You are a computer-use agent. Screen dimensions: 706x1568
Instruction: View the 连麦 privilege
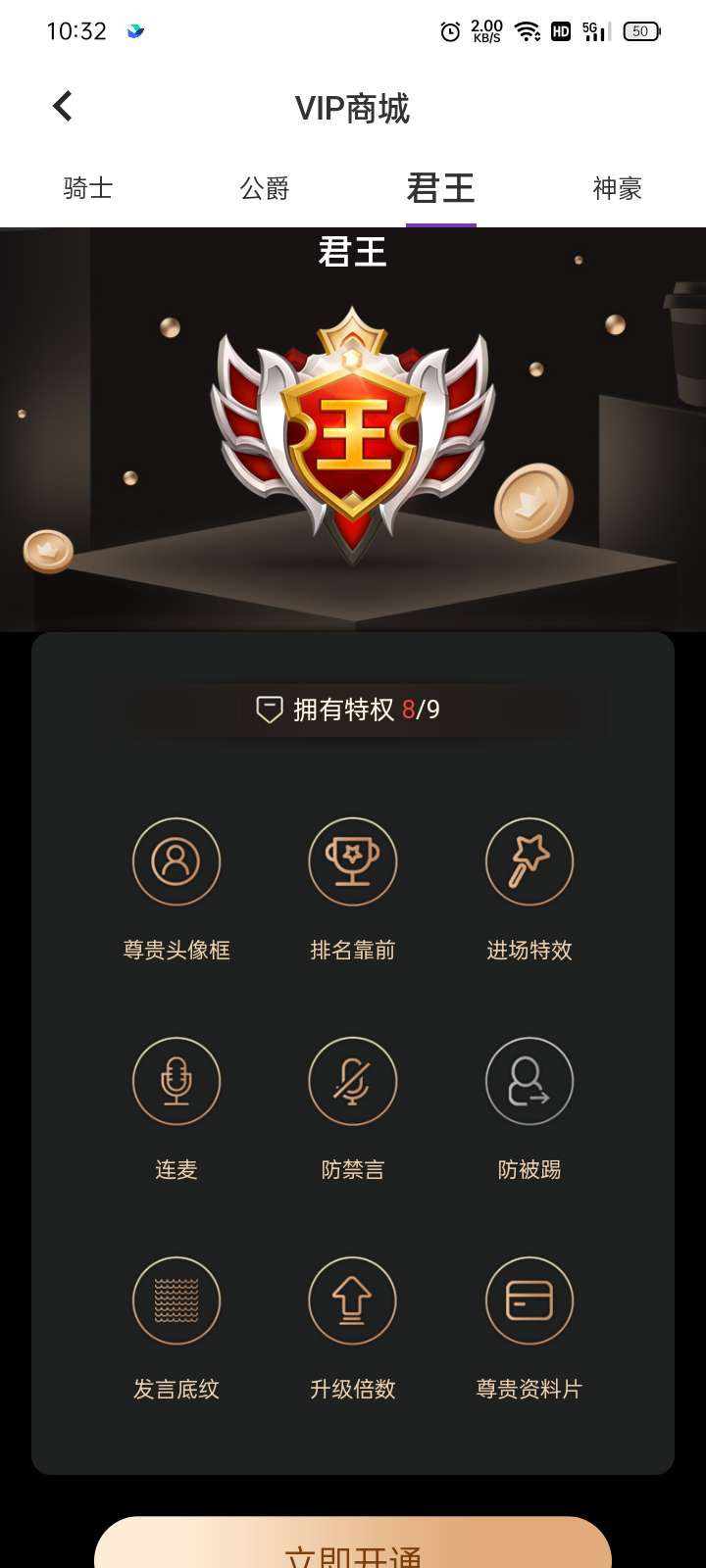pos(176,1082)
